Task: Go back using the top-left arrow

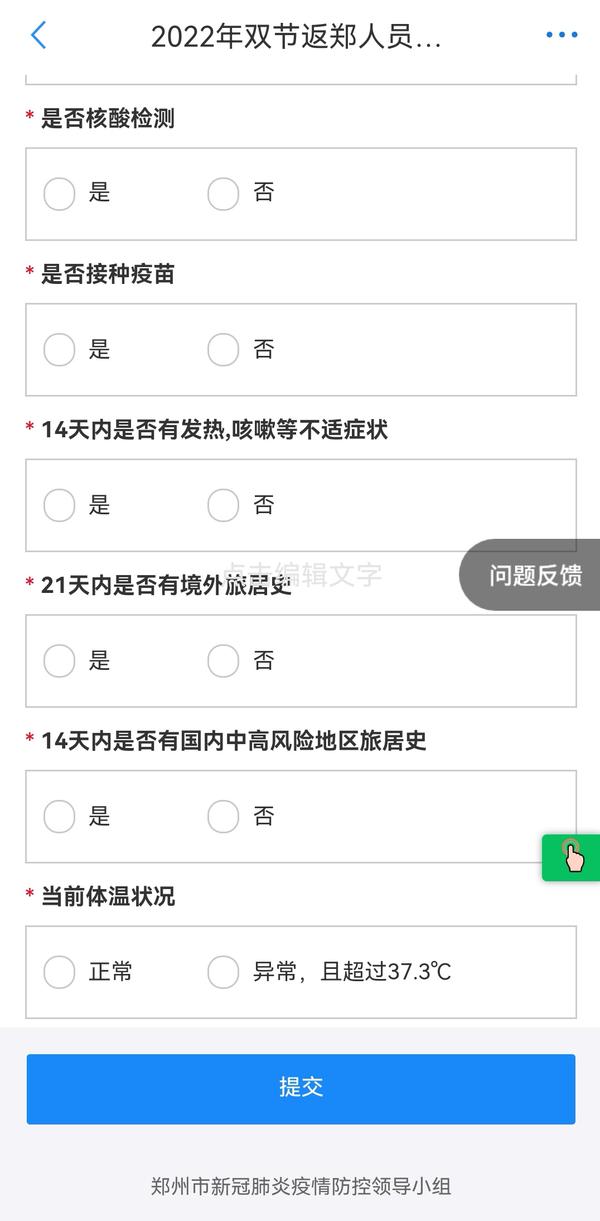Action: coord(38,36)
